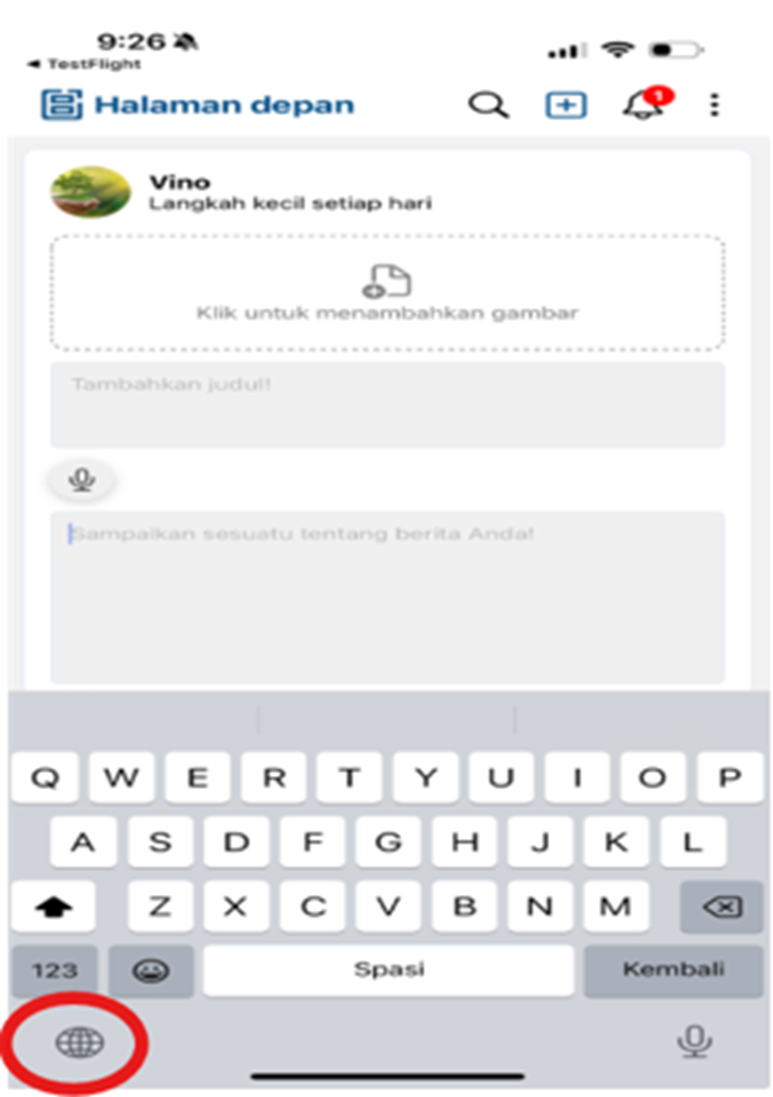773x1097 pixels.
Task: Create a new post with plus icon
Action: coord(566,105)
